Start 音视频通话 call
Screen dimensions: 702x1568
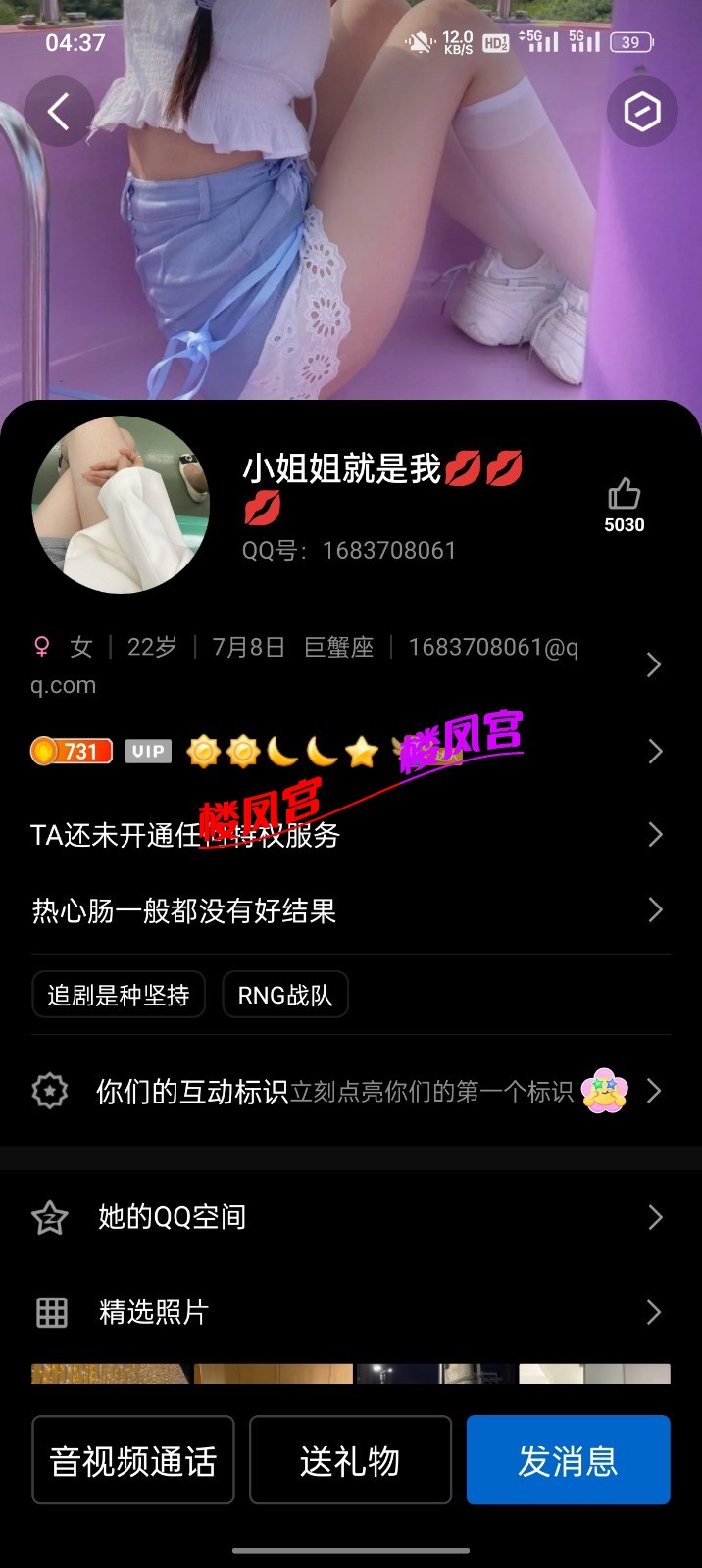coord(133,1460)
